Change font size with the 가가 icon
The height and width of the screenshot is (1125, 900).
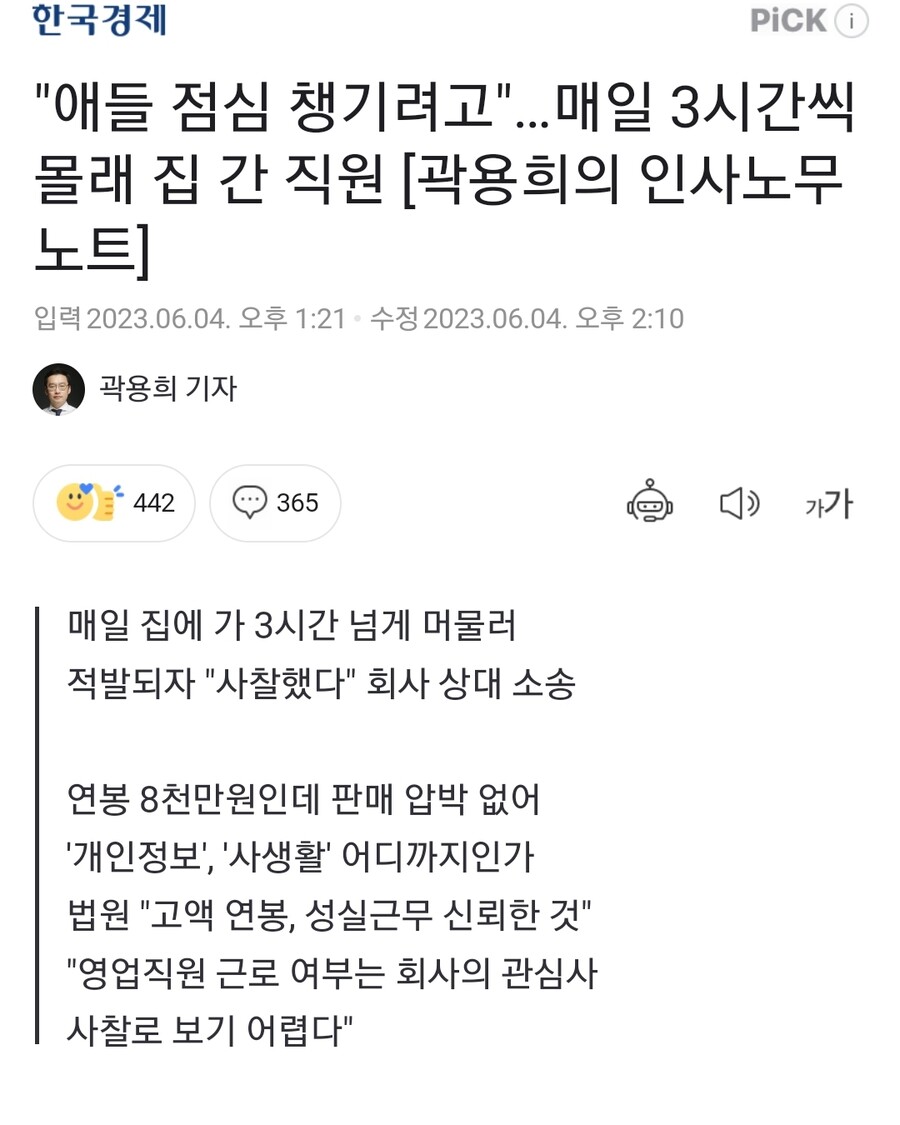pyautogui.click(x=828, y=504)
